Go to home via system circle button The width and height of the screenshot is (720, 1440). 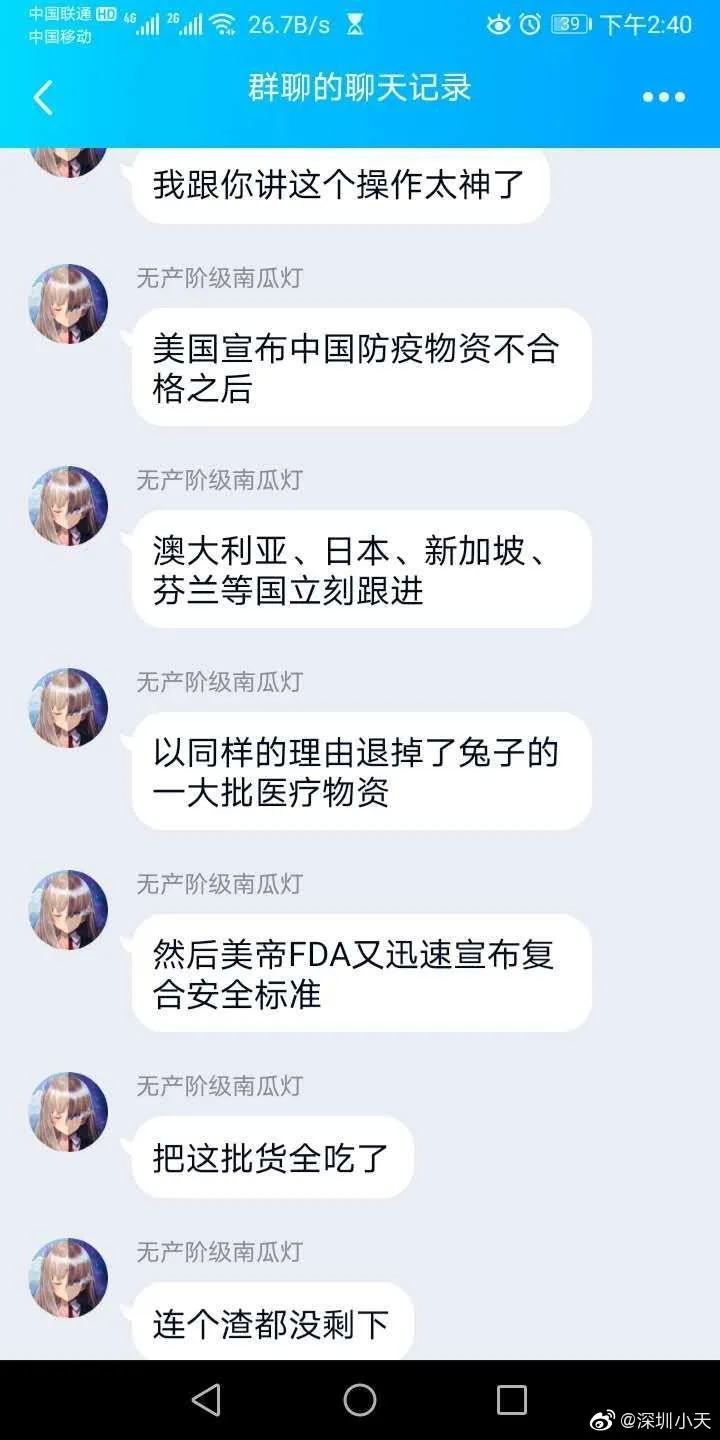click(x=360, y=1399)
